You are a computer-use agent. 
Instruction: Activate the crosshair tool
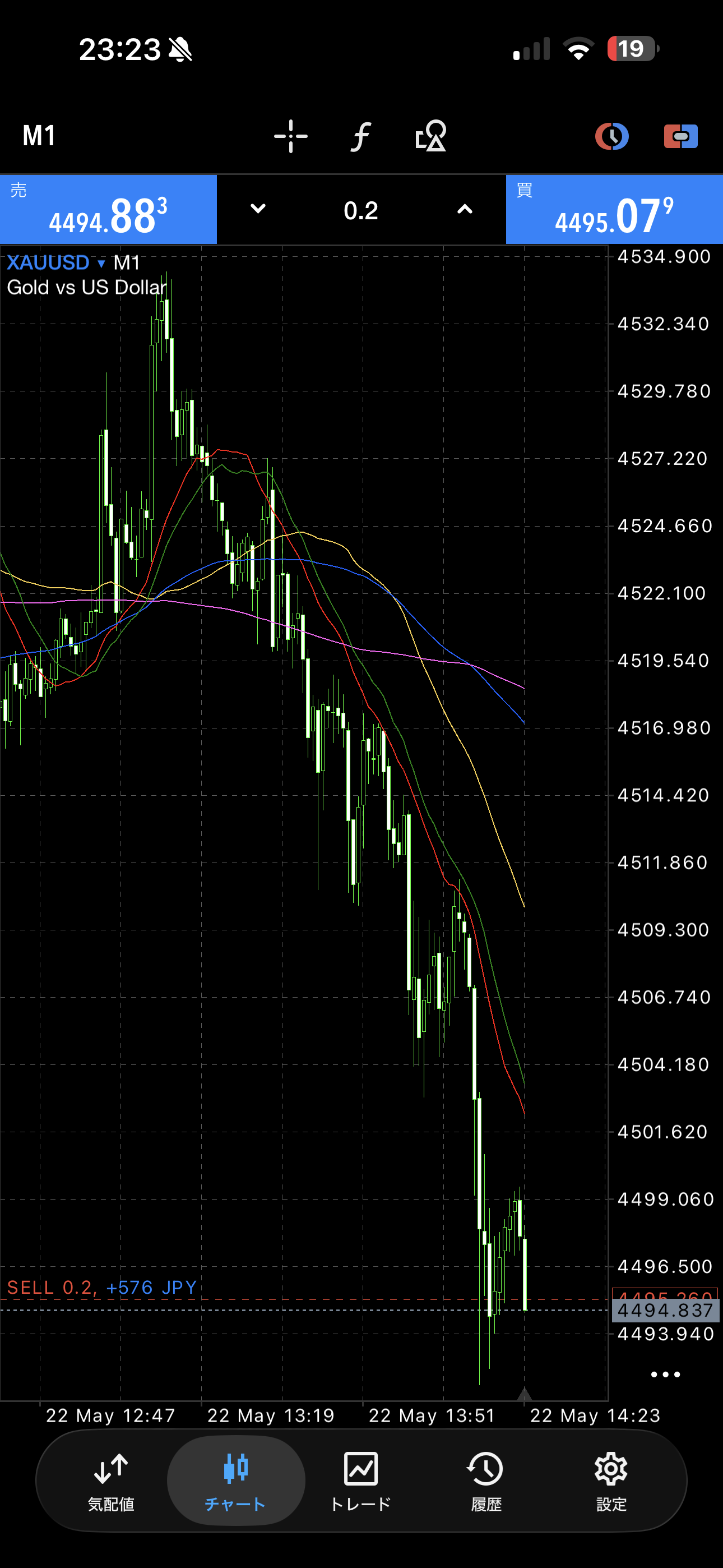point(290,136)
